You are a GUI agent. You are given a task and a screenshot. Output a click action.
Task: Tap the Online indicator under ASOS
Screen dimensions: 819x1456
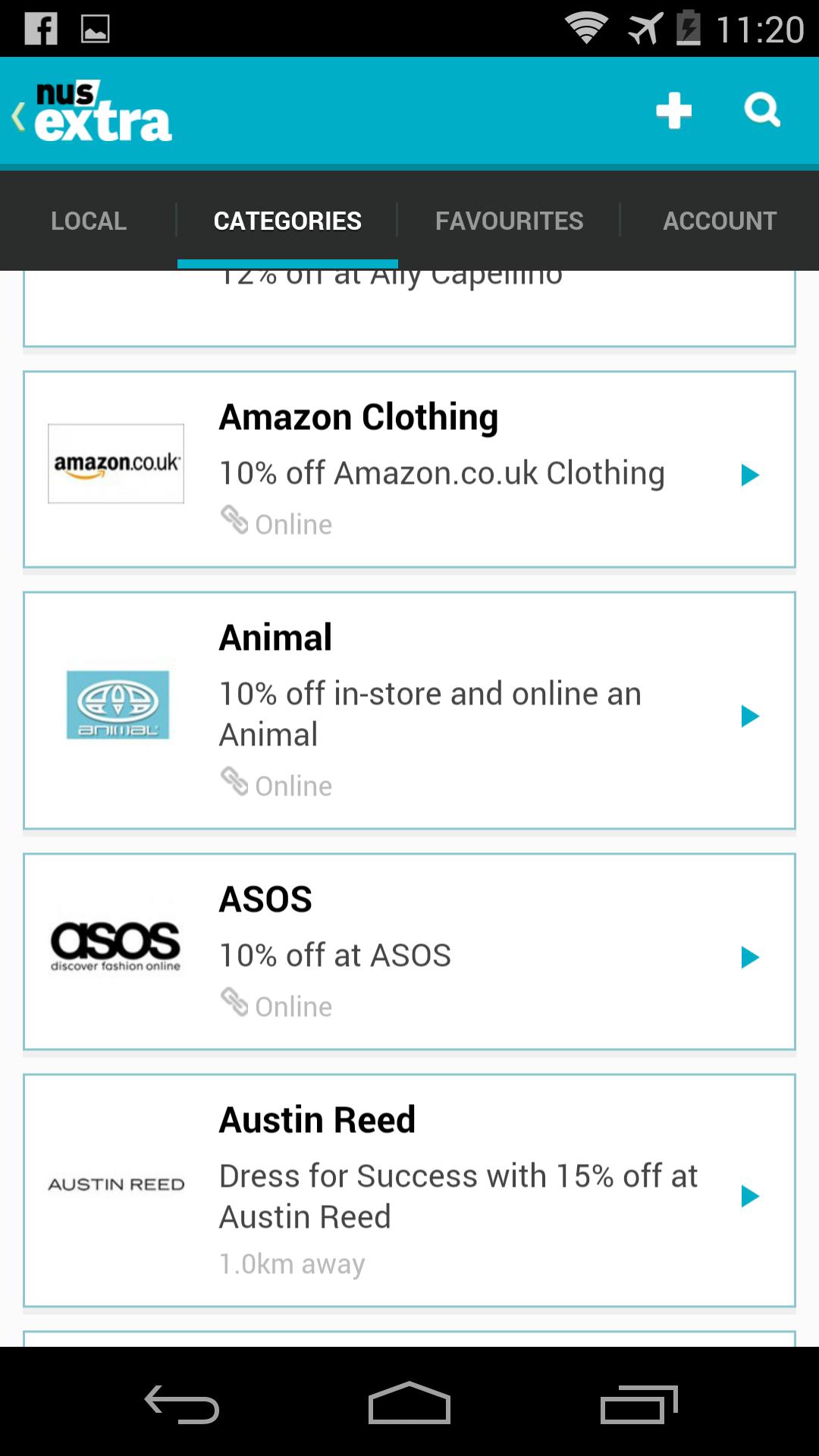(293, 1006)
